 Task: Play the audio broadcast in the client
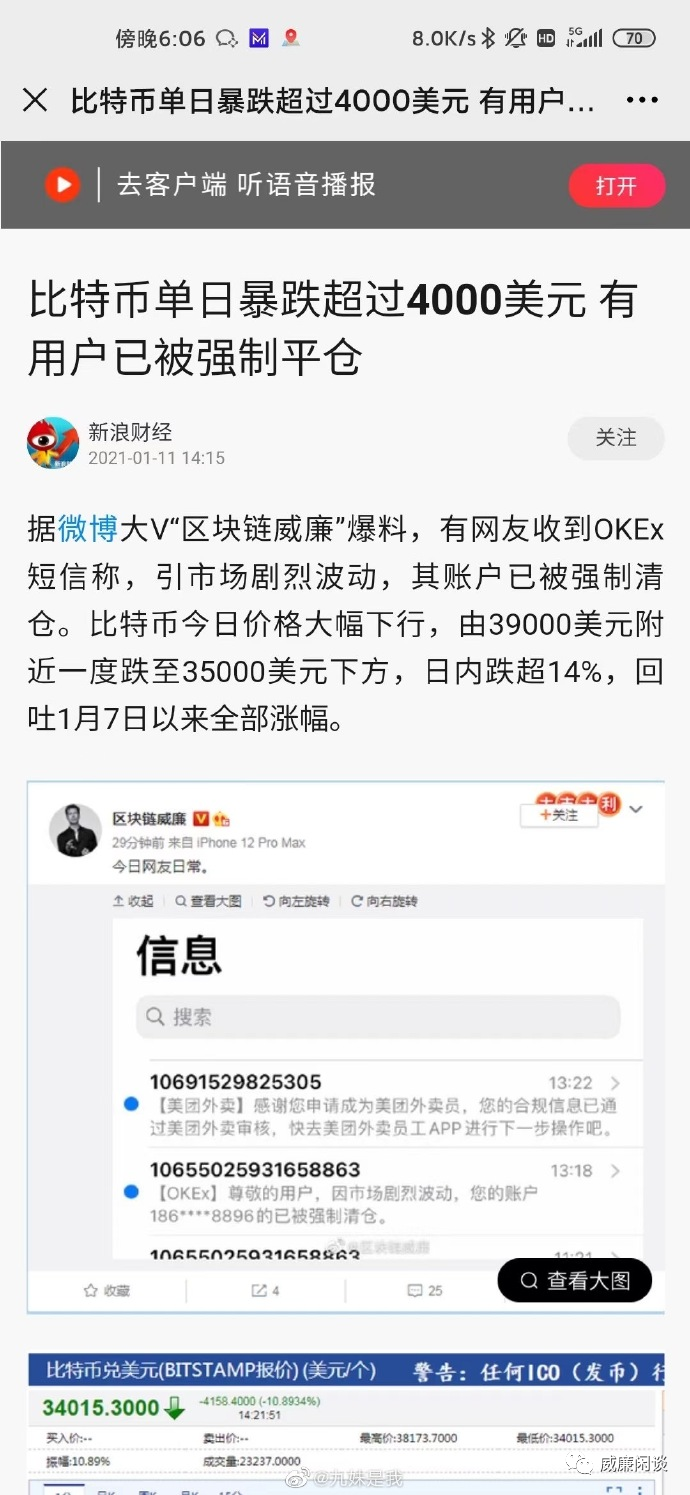(62, 185)
